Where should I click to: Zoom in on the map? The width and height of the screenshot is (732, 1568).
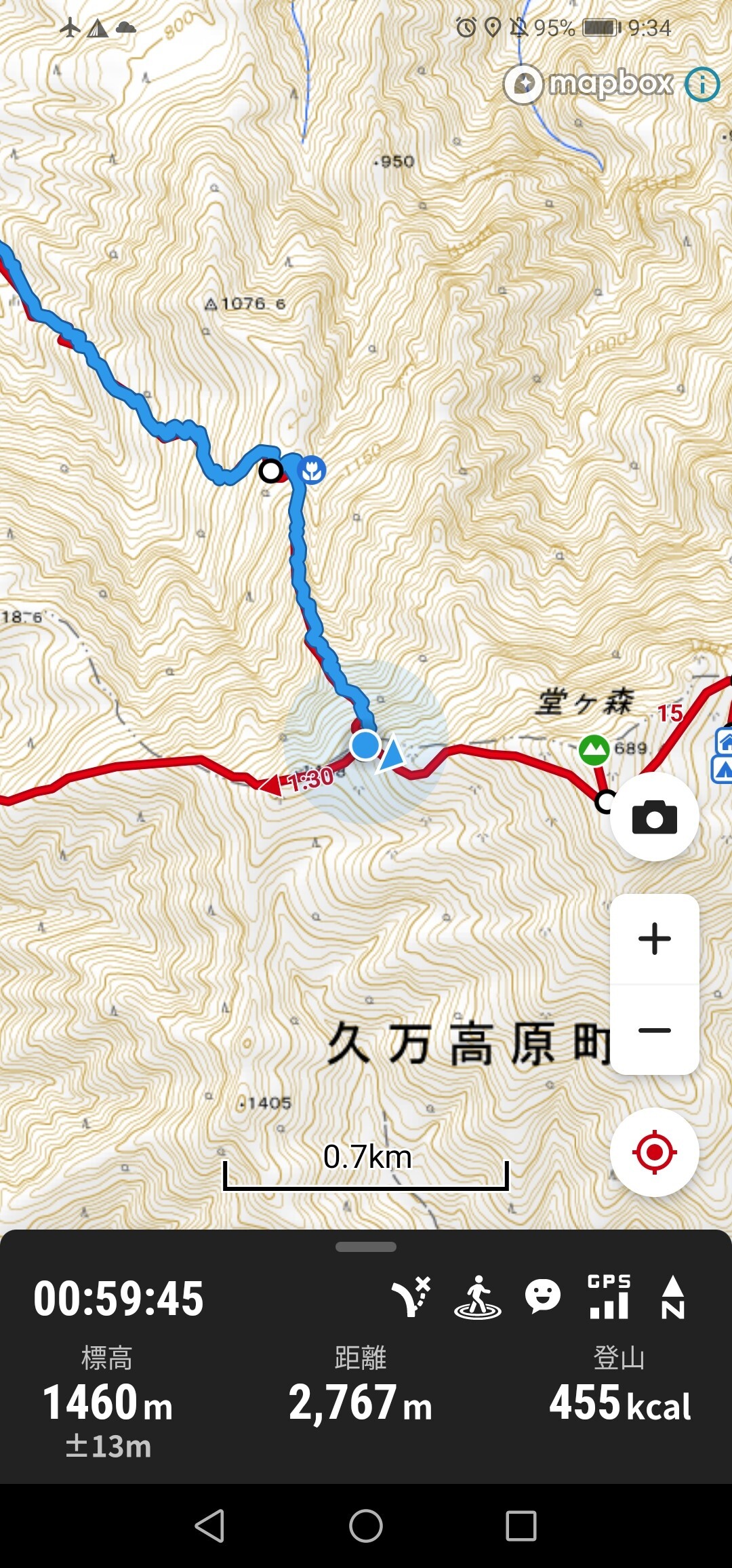pos(654,939)
